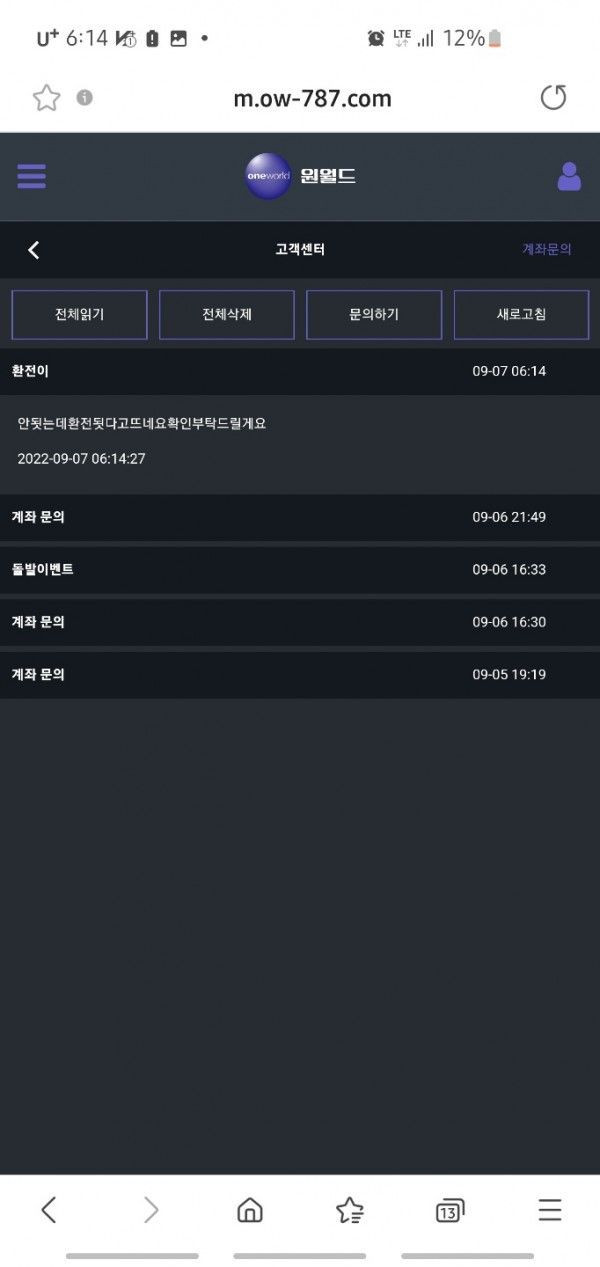View site info icon
Image resolution: width=600 pixels, height=1267 pixels.
coord(85,98)
